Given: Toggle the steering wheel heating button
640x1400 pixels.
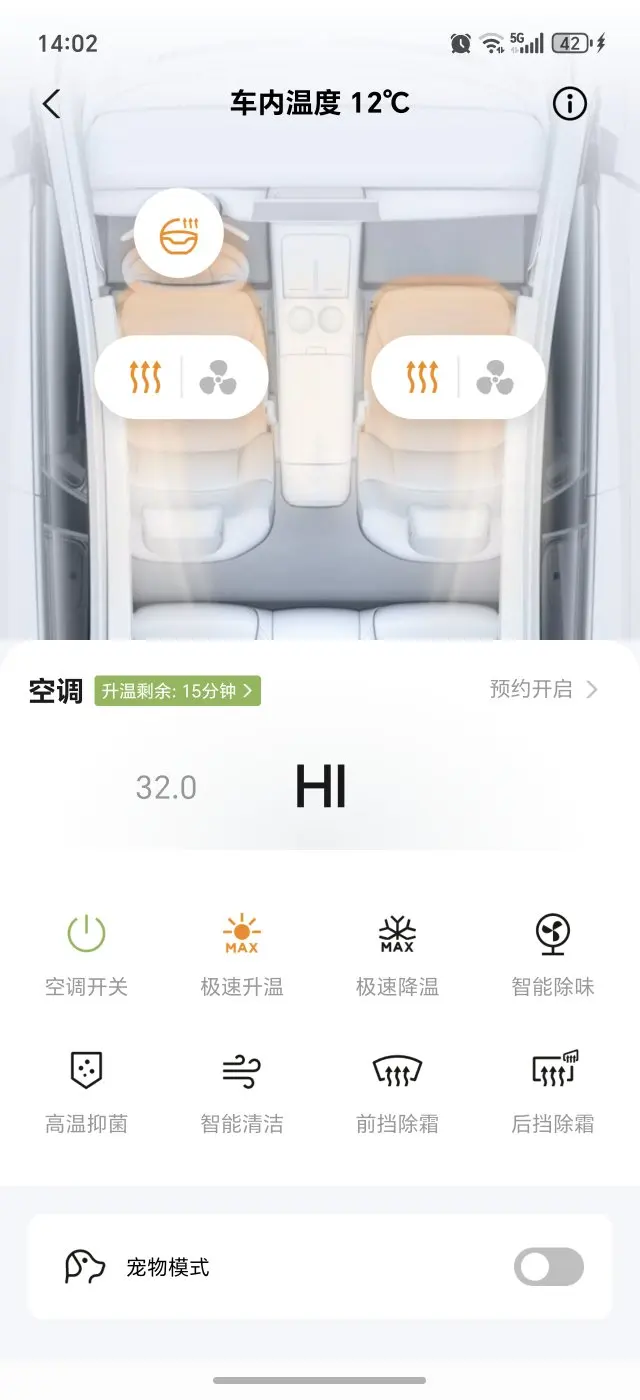Looking at the screenshot, I should pos(179,234).
